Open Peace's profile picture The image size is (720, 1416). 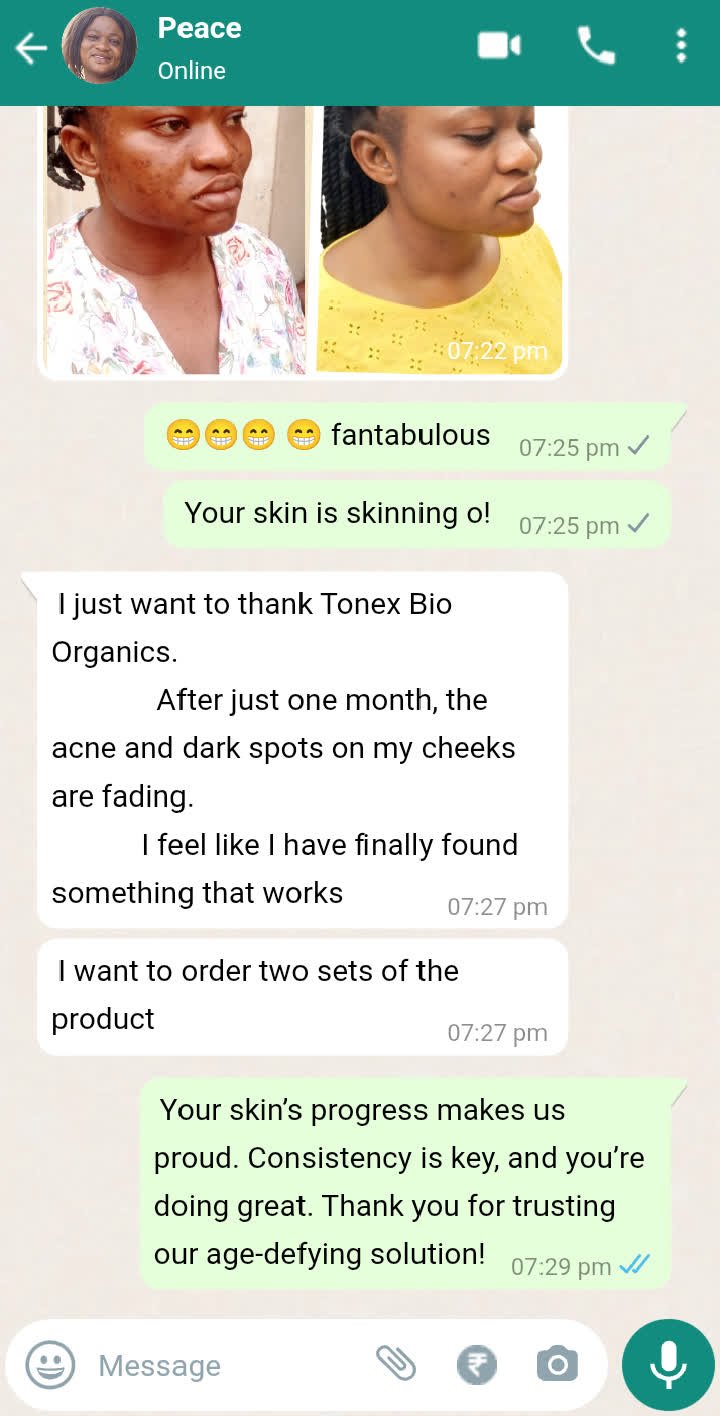pyautogui.click(x=99, y=47)
